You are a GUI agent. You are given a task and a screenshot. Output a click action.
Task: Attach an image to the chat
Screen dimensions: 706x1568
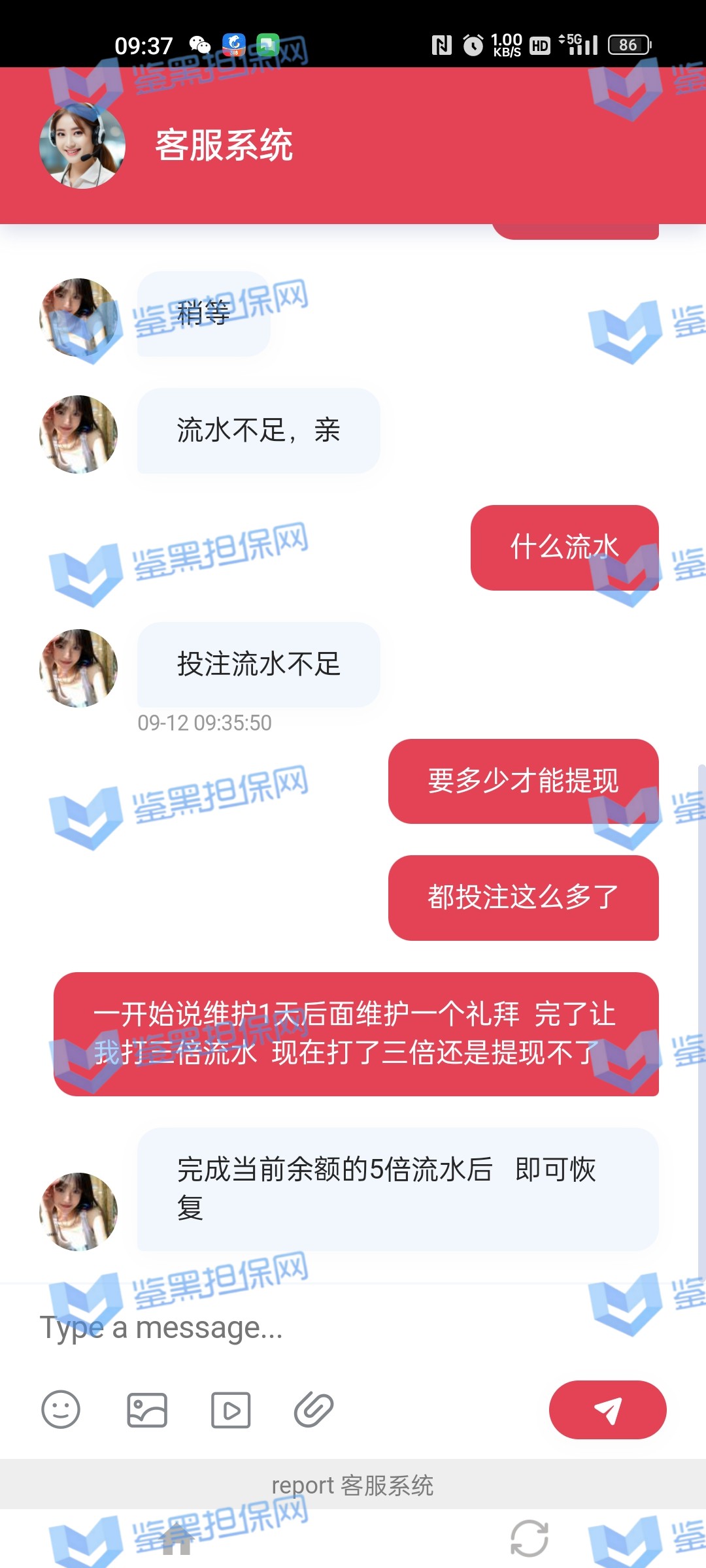147,1410
